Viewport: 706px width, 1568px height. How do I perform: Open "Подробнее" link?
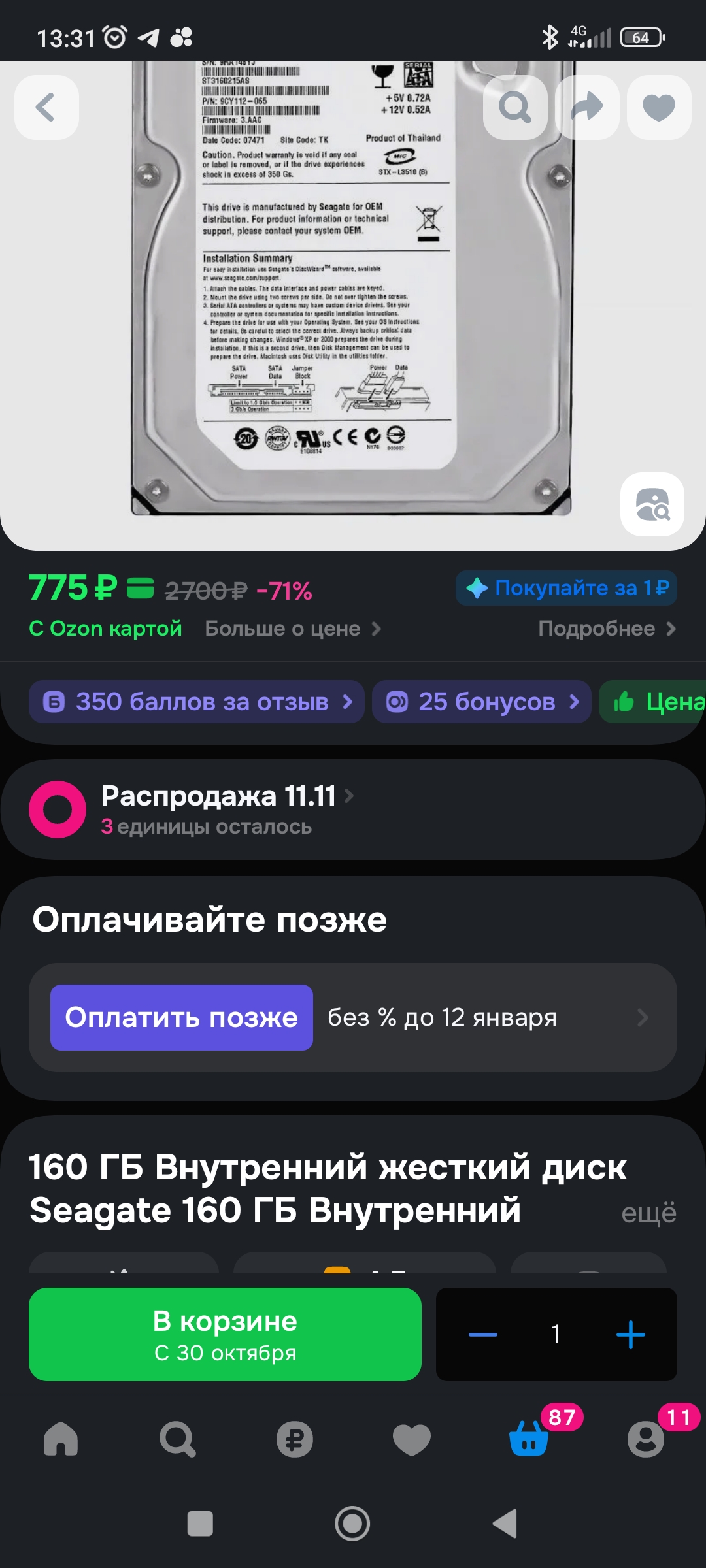click(x=607, y=629)
